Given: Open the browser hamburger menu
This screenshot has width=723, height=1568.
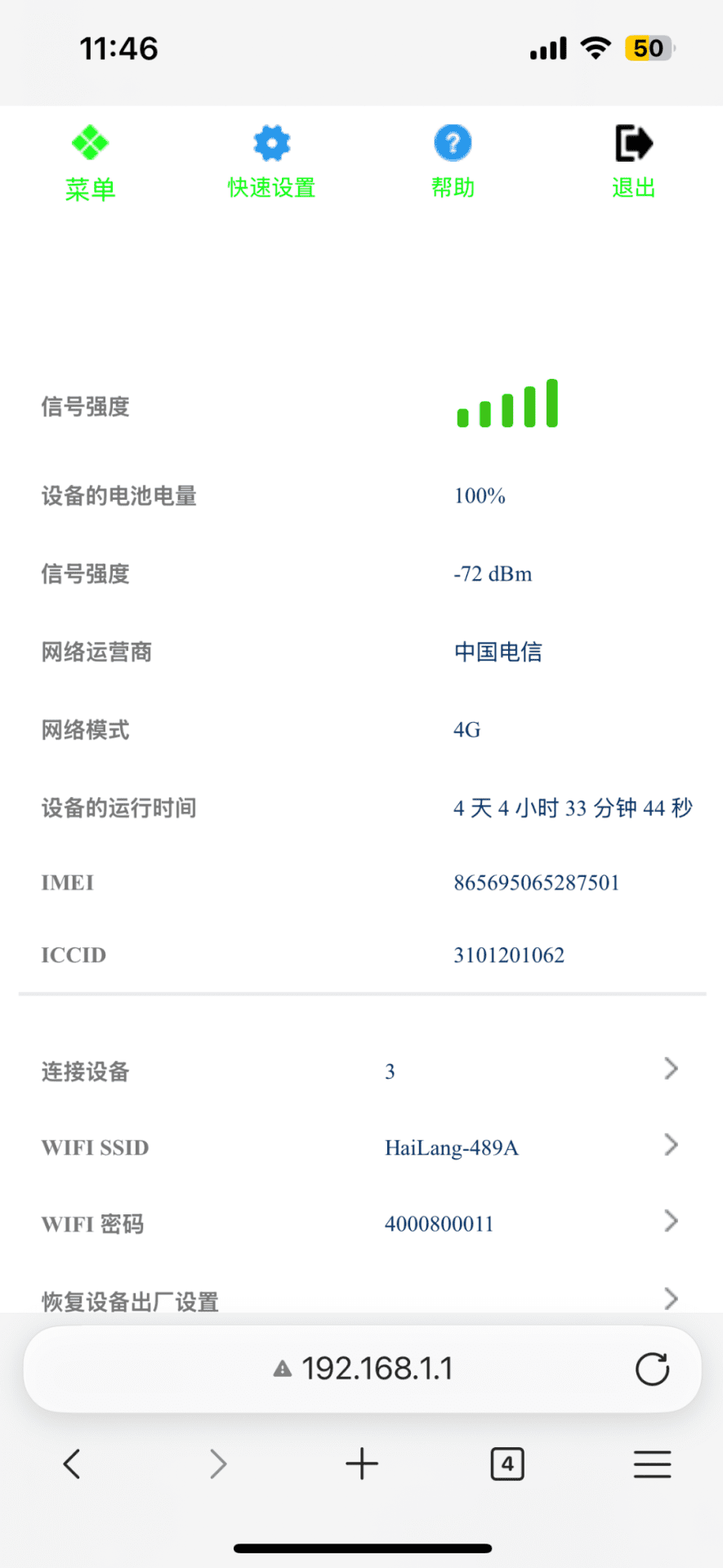Looking at the screenshot, I should coord(652,1464).
